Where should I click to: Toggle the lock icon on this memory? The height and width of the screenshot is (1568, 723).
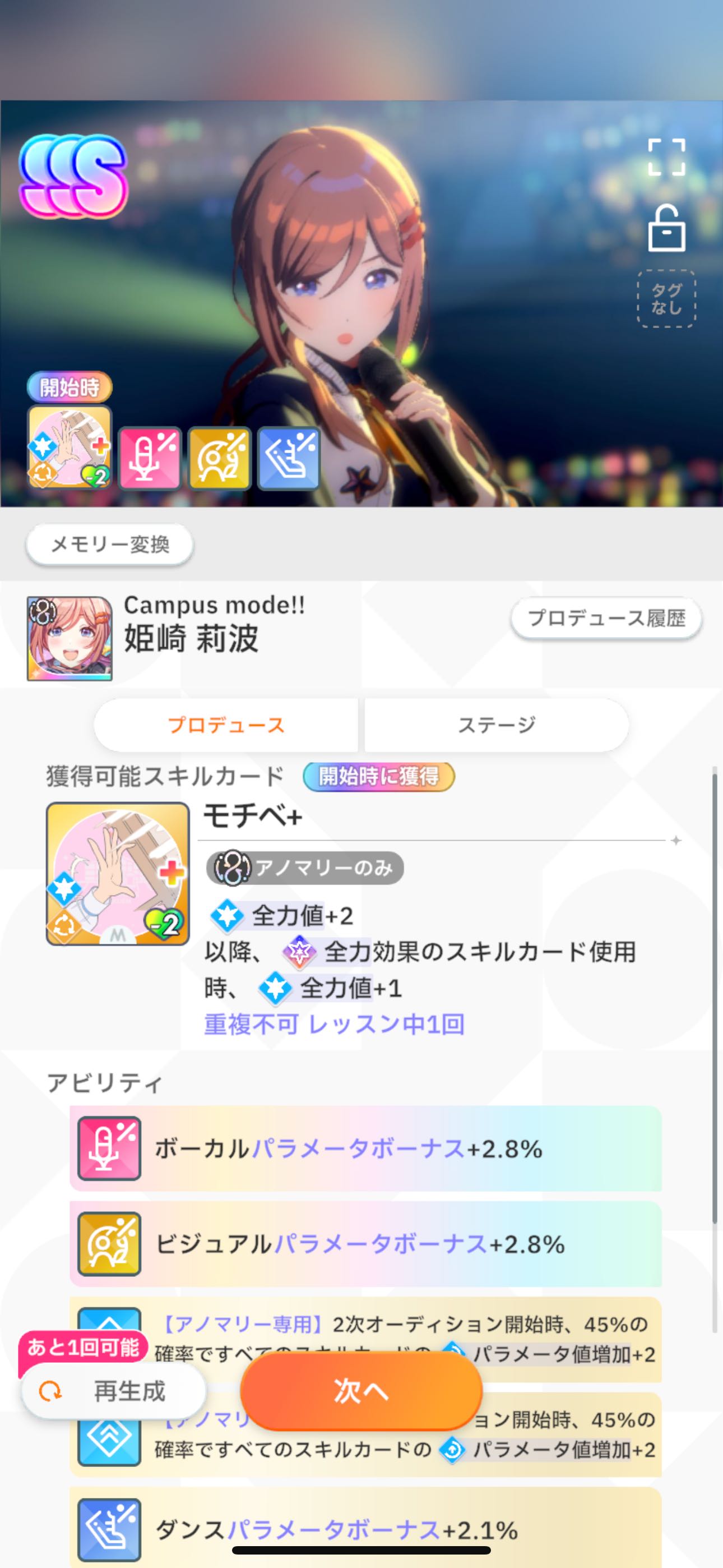point(666,228)
